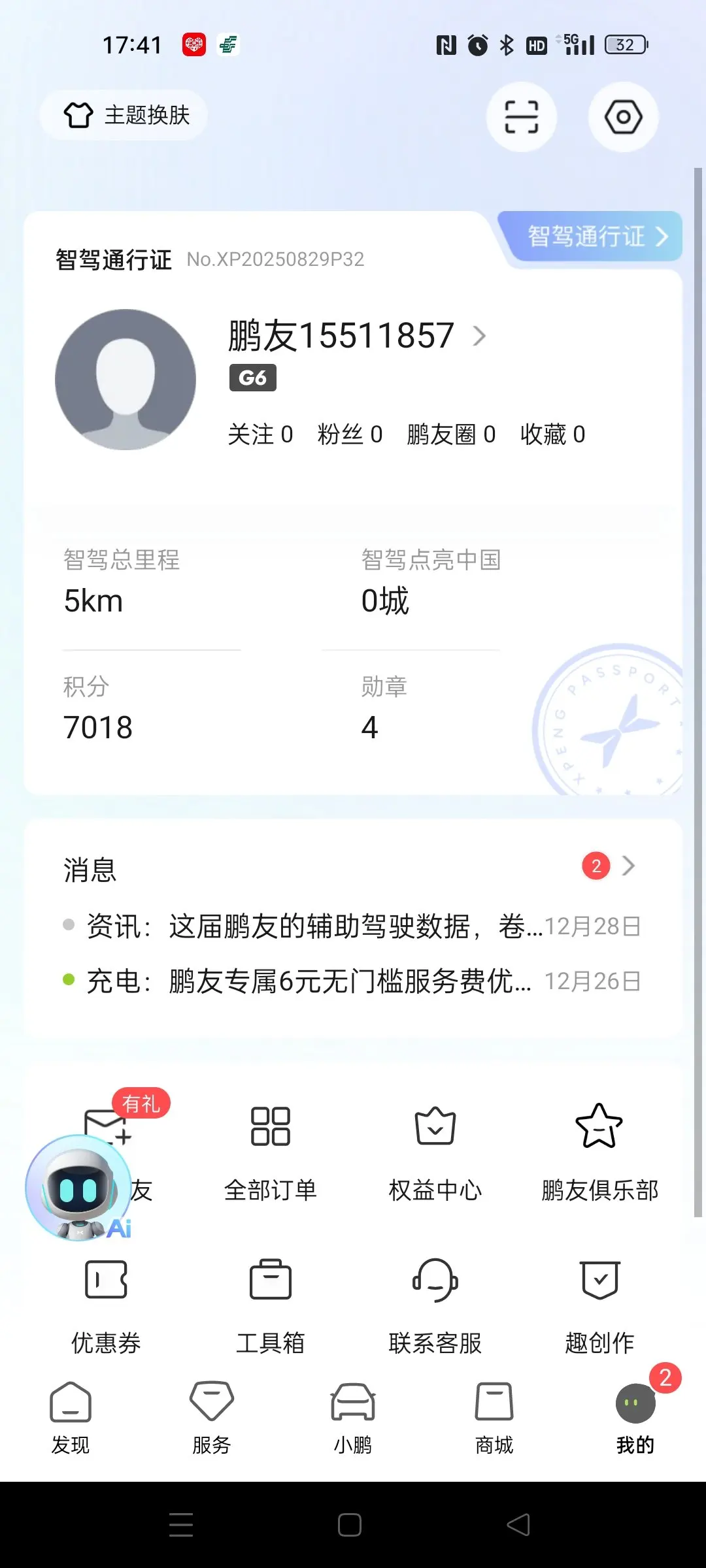Open the settings hexagon icon
Screen dimensions: 706x1568
click(x=623, y=117)
